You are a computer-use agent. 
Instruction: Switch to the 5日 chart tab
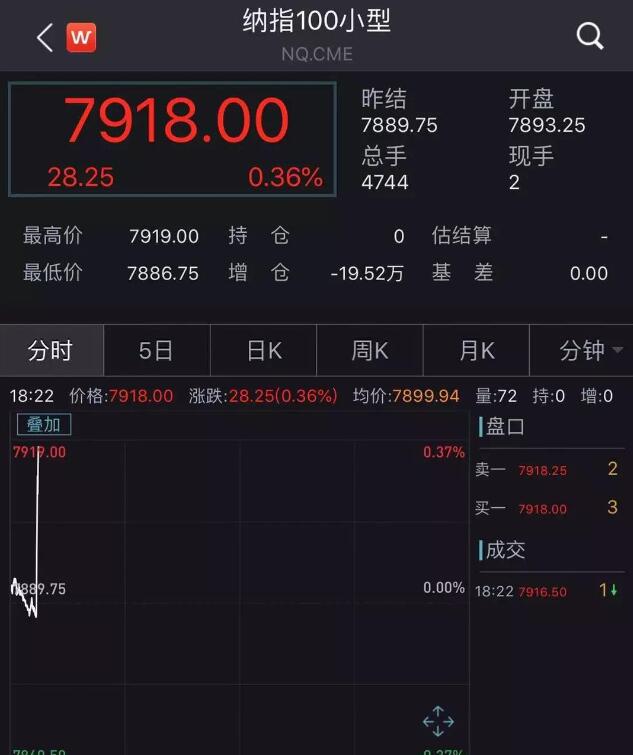click(156, 351)
